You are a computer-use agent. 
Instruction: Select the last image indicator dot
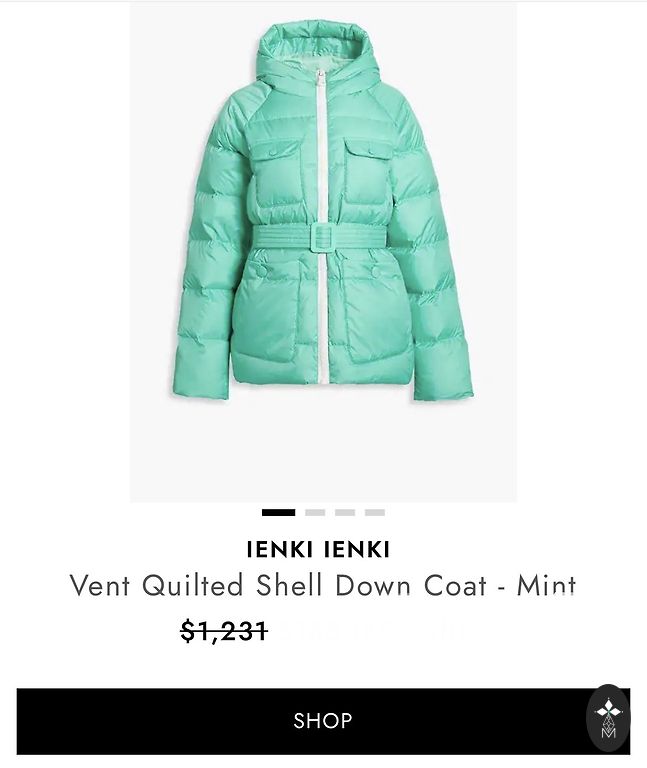pyautogui.click(x=374, y=512)
